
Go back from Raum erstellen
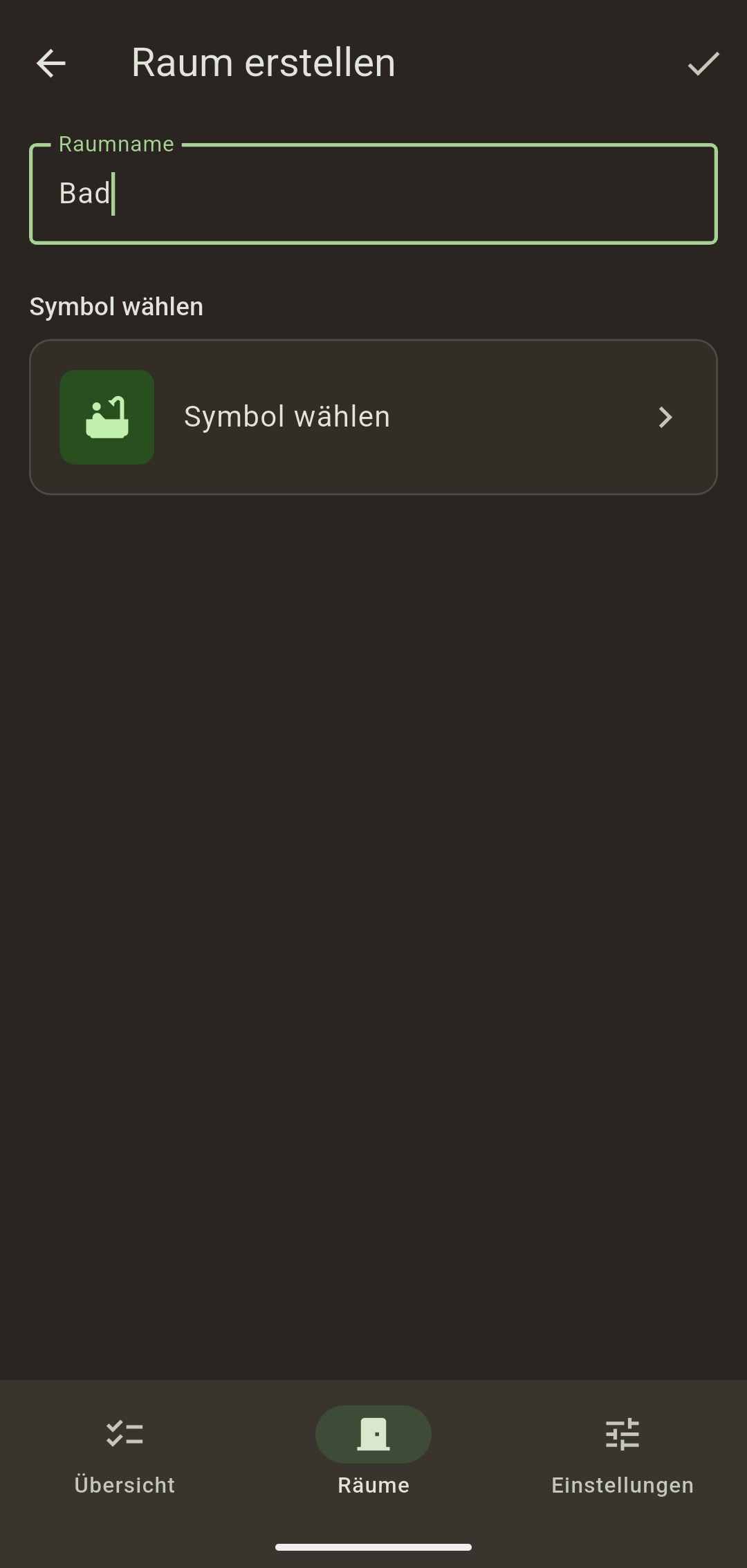click(50, 64)
